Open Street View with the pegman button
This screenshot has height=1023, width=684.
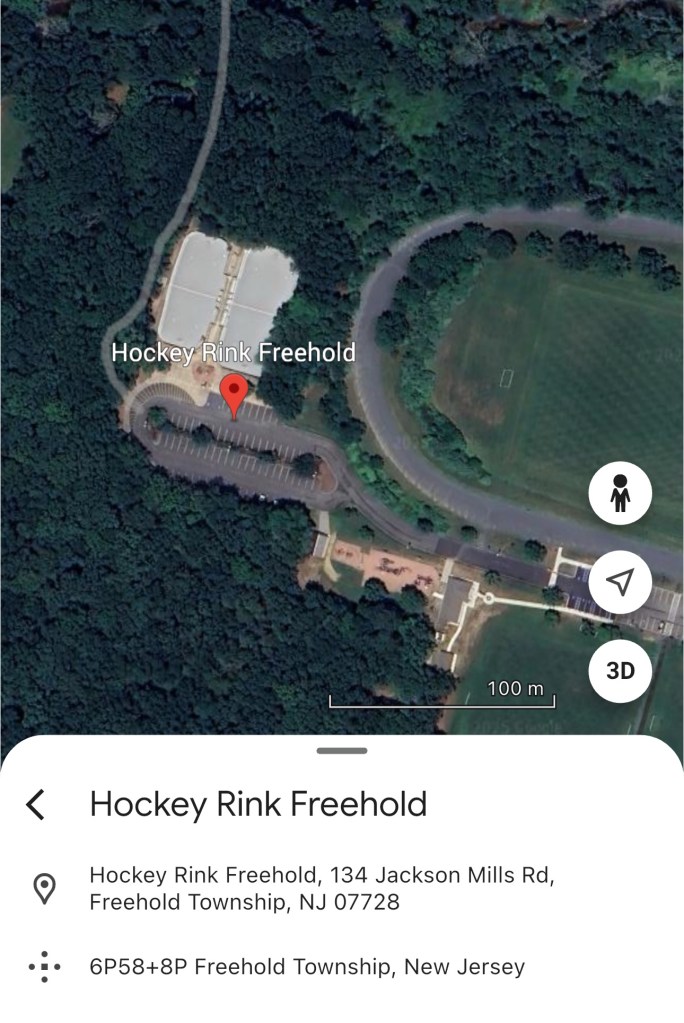tap(620, 493)
